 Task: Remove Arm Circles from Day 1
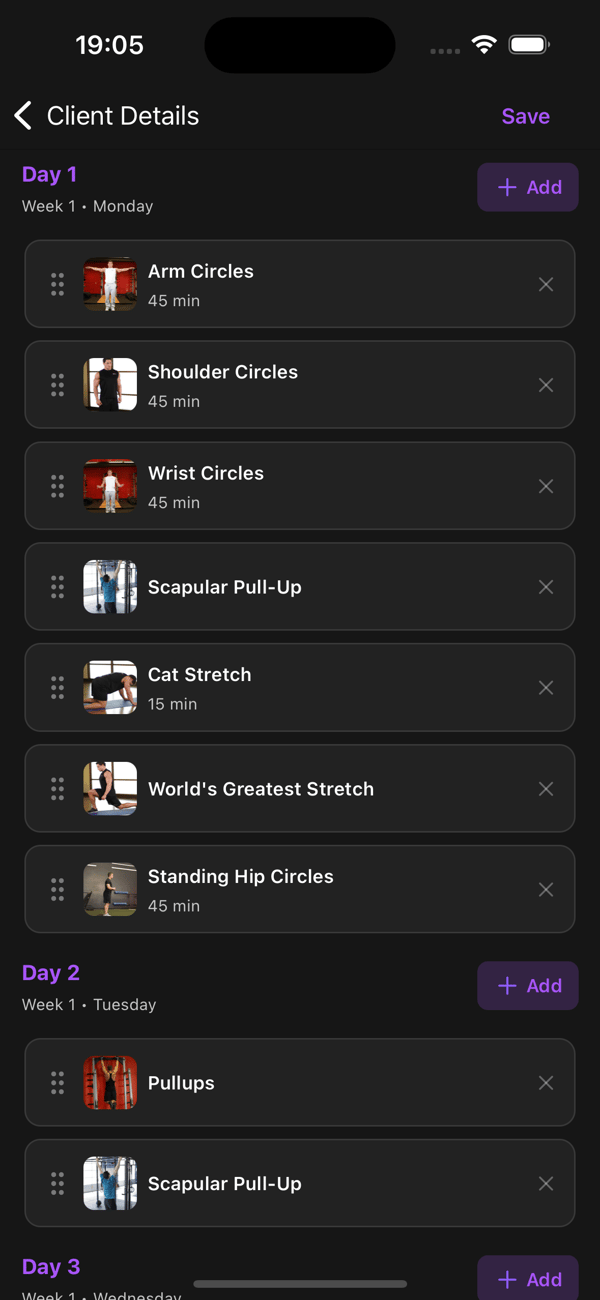(x=546, y=285)
